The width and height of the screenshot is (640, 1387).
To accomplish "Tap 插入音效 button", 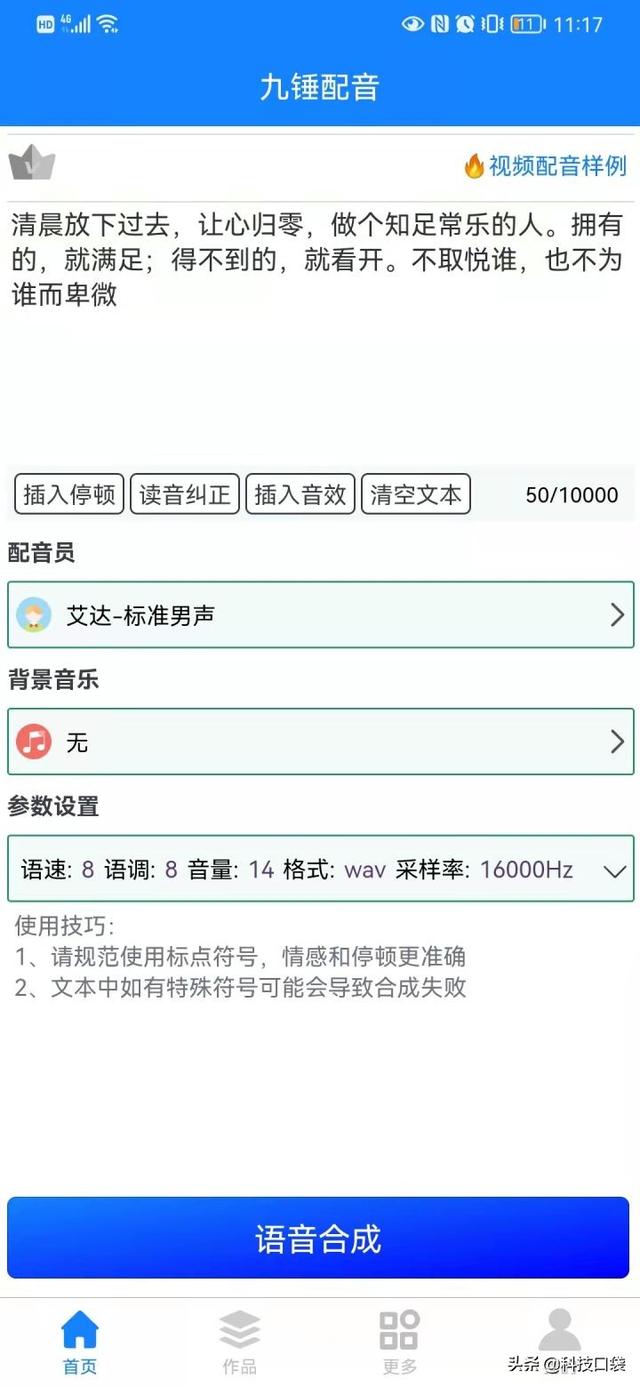I will click(x=300, y=494).
